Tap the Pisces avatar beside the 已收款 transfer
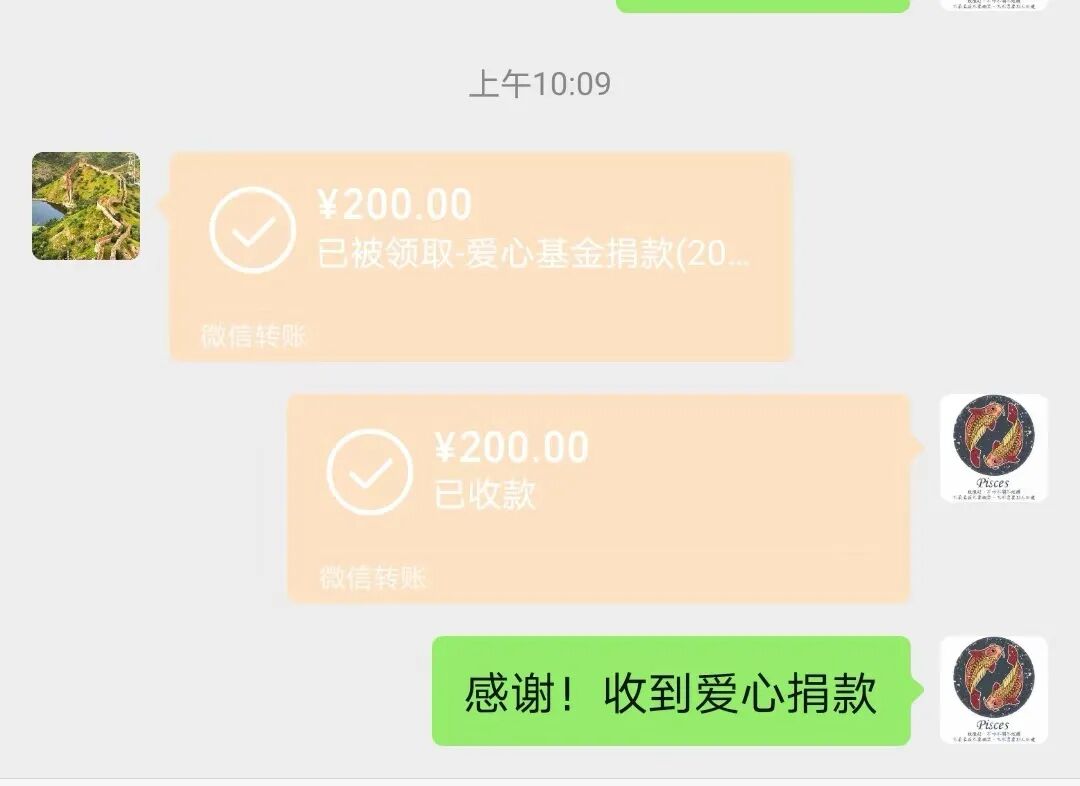 (x=993, y=448)
